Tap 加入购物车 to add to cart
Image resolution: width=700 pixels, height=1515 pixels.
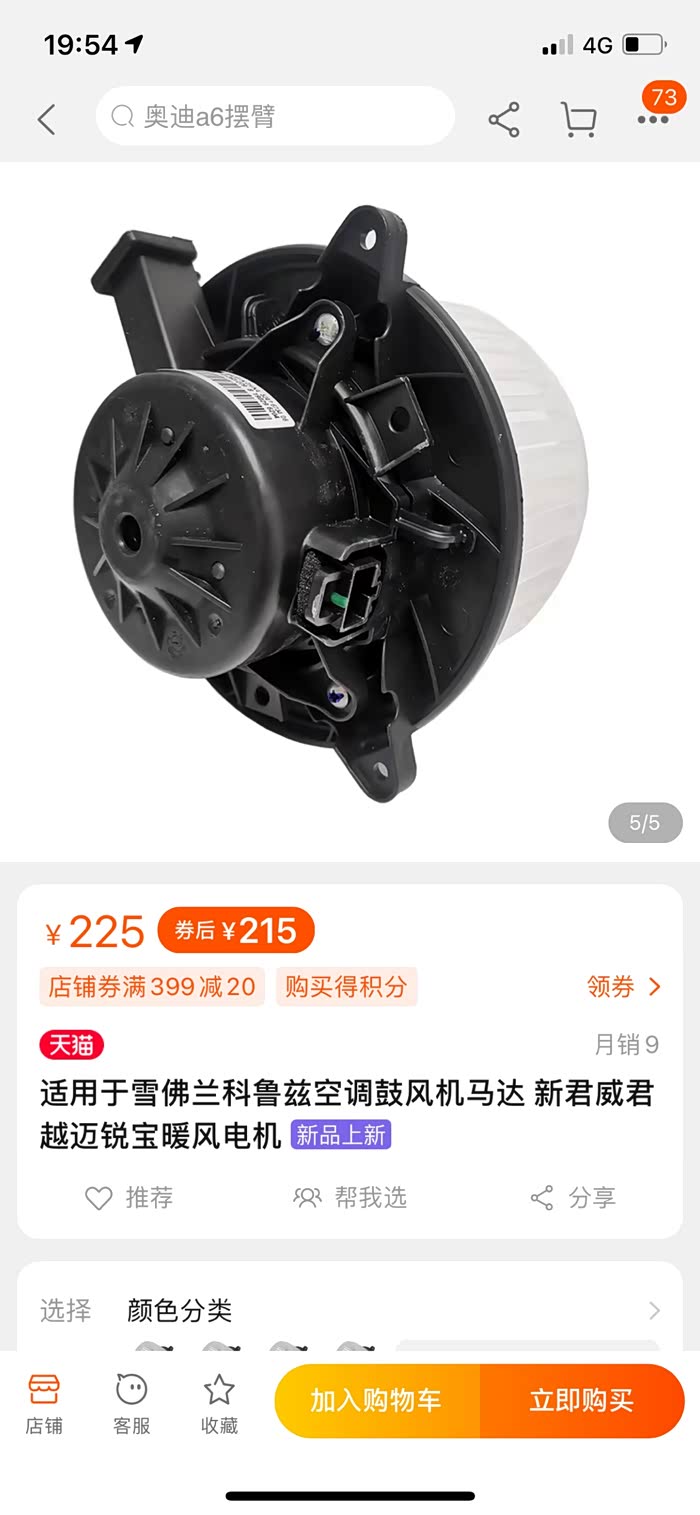376,1400
